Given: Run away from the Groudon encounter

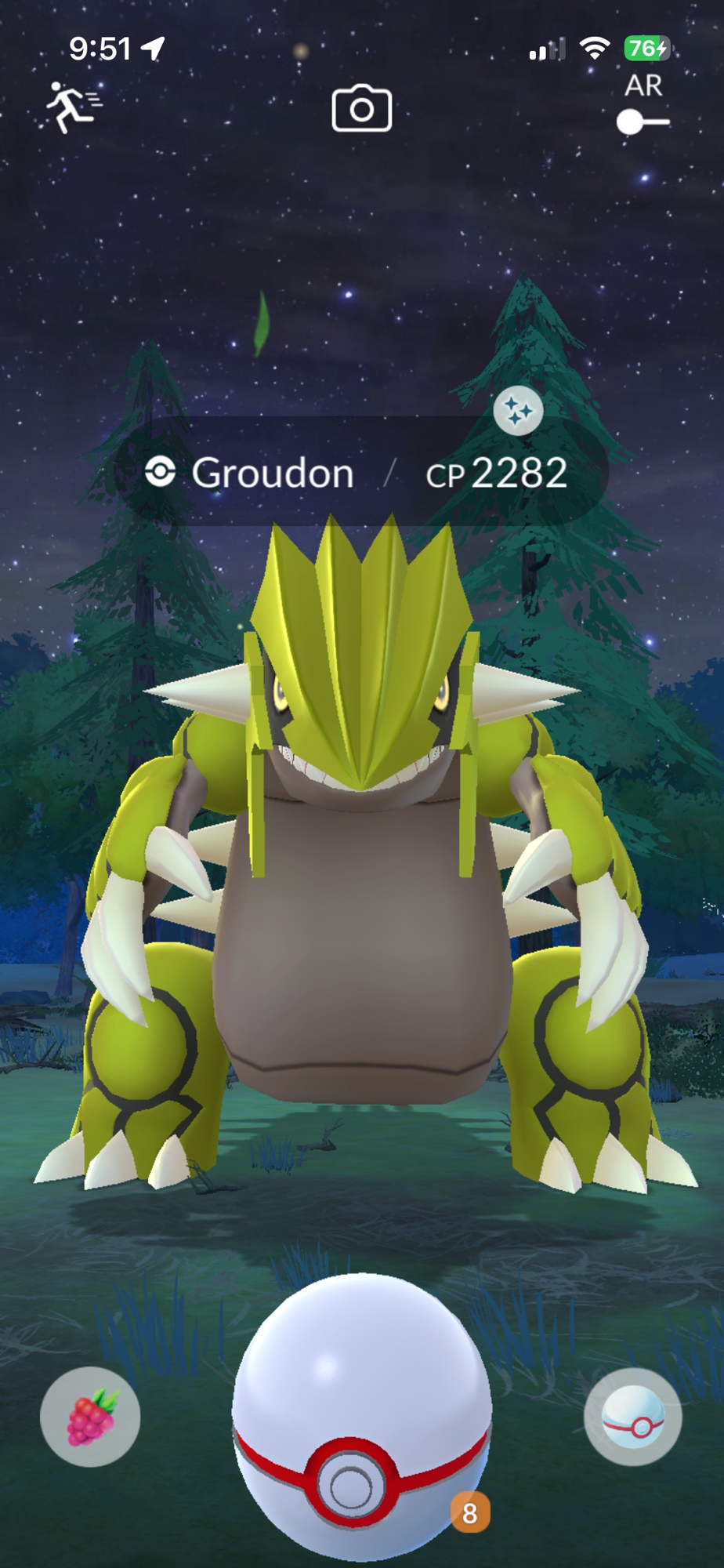Looking at the screenshot, I should click(x=72, y=107).
